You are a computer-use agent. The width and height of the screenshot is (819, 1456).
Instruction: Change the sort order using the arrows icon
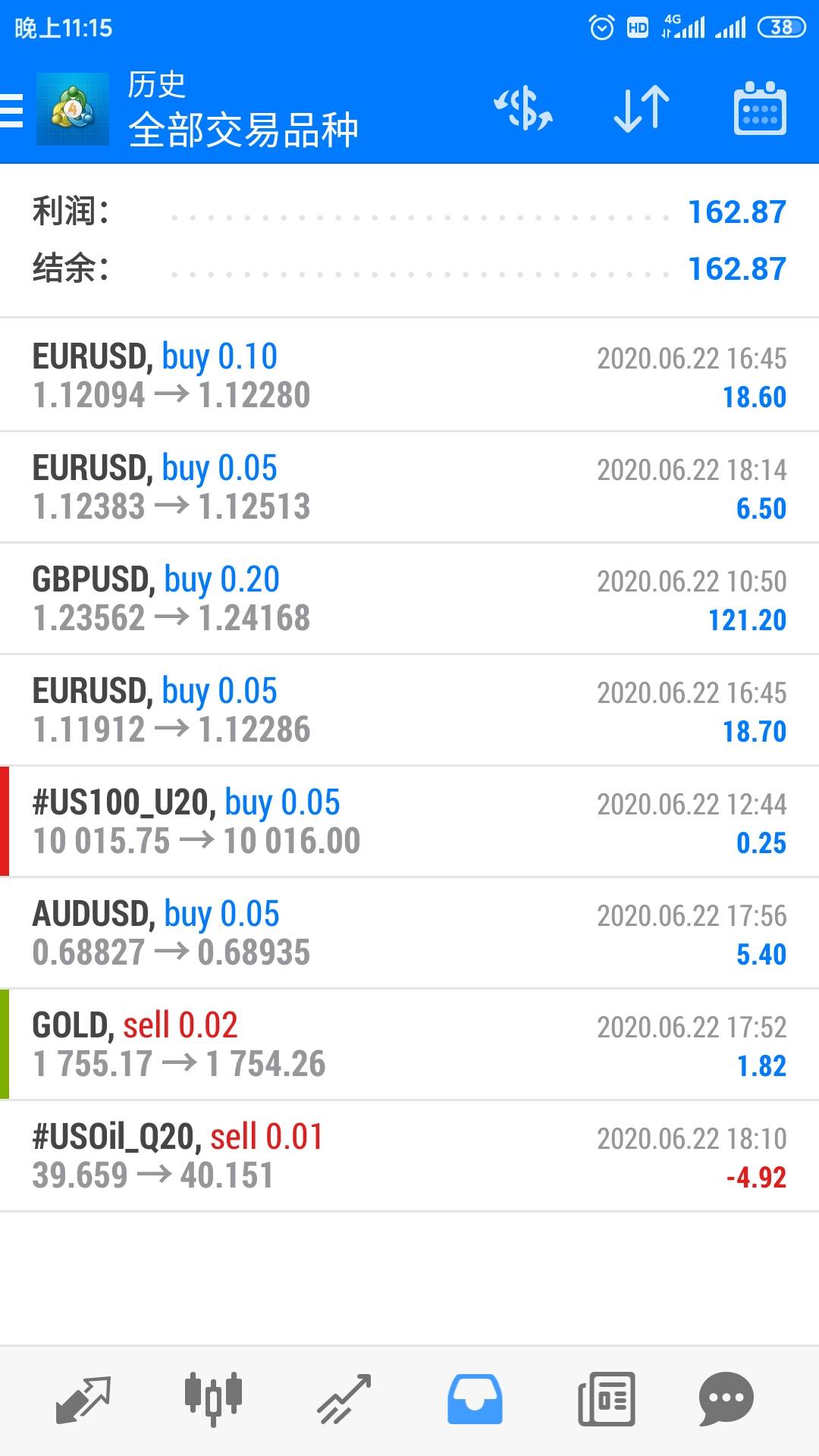pos(642,109)
